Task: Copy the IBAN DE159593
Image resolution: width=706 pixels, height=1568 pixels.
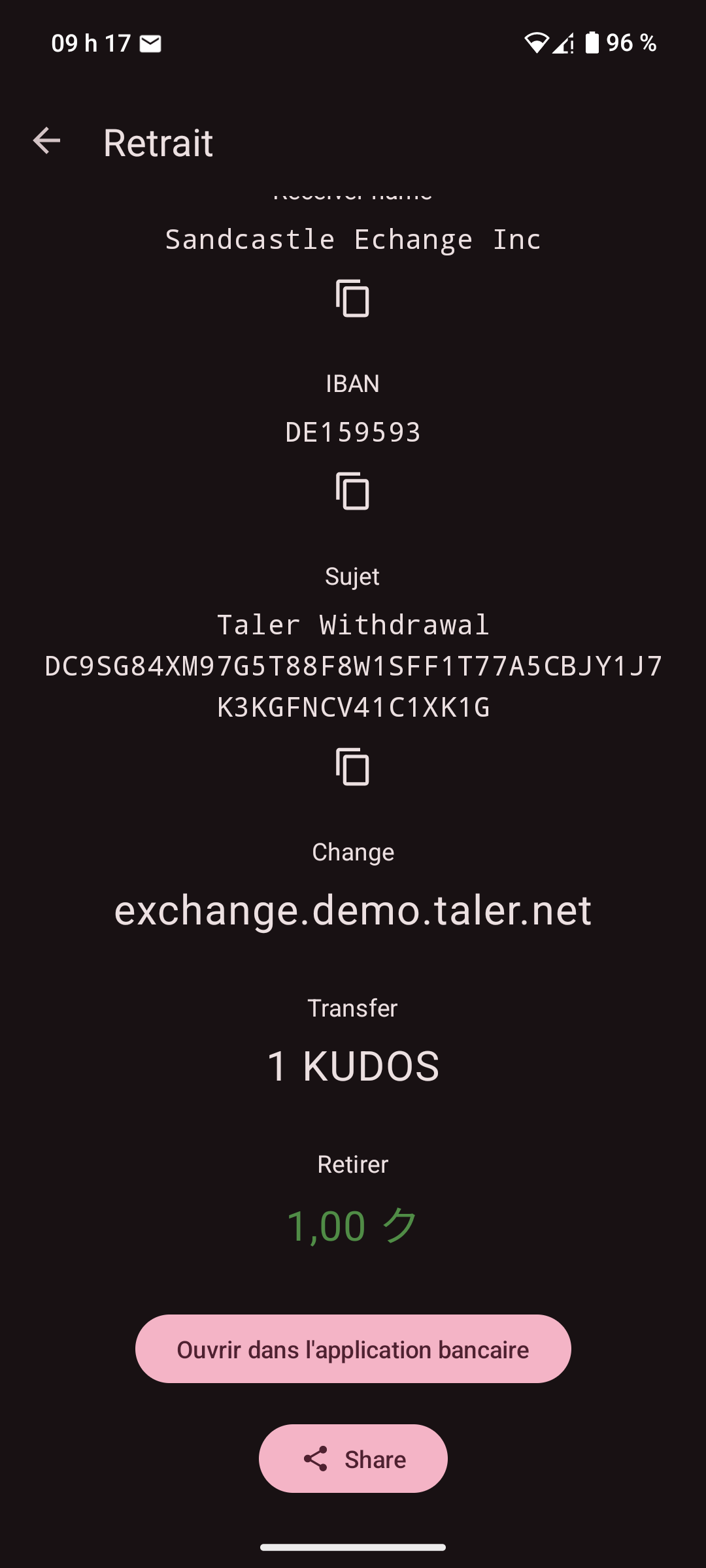Action: (352, 491)
